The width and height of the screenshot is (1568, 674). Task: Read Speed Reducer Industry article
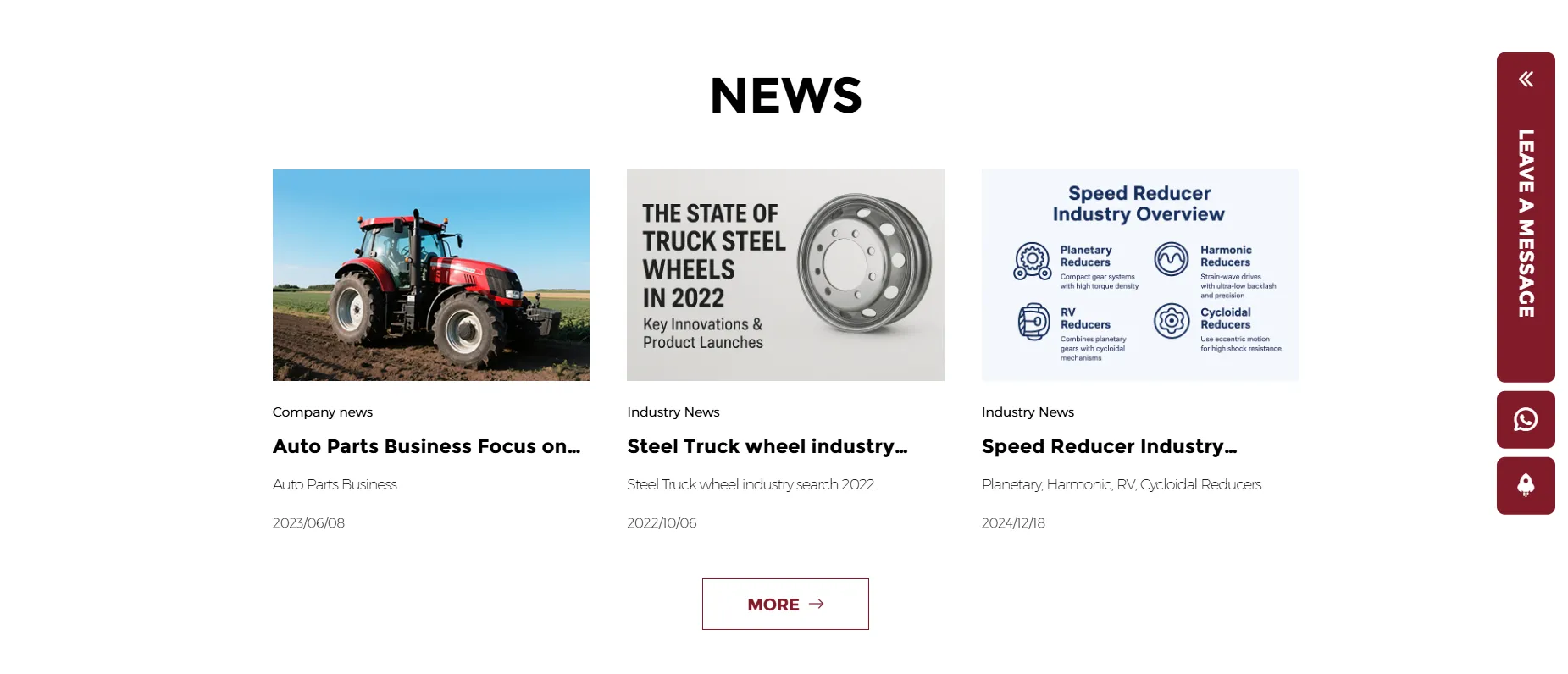[x=1109, y=446]
